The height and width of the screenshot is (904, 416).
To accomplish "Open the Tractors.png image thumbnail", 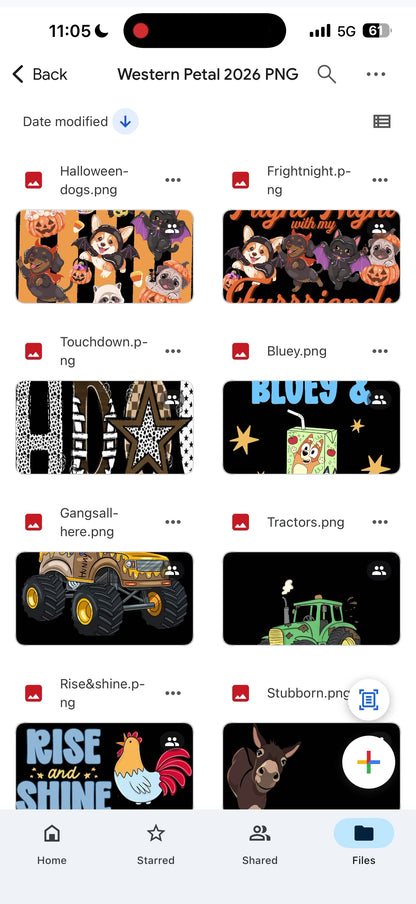I will [x=311, y=598].
